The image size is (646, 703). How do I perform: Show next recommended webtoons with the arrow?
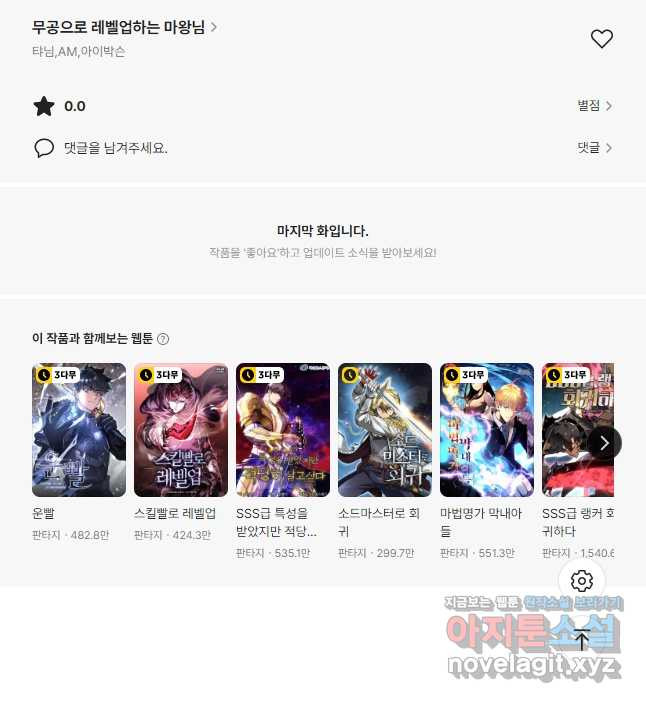tap(604, 442)
